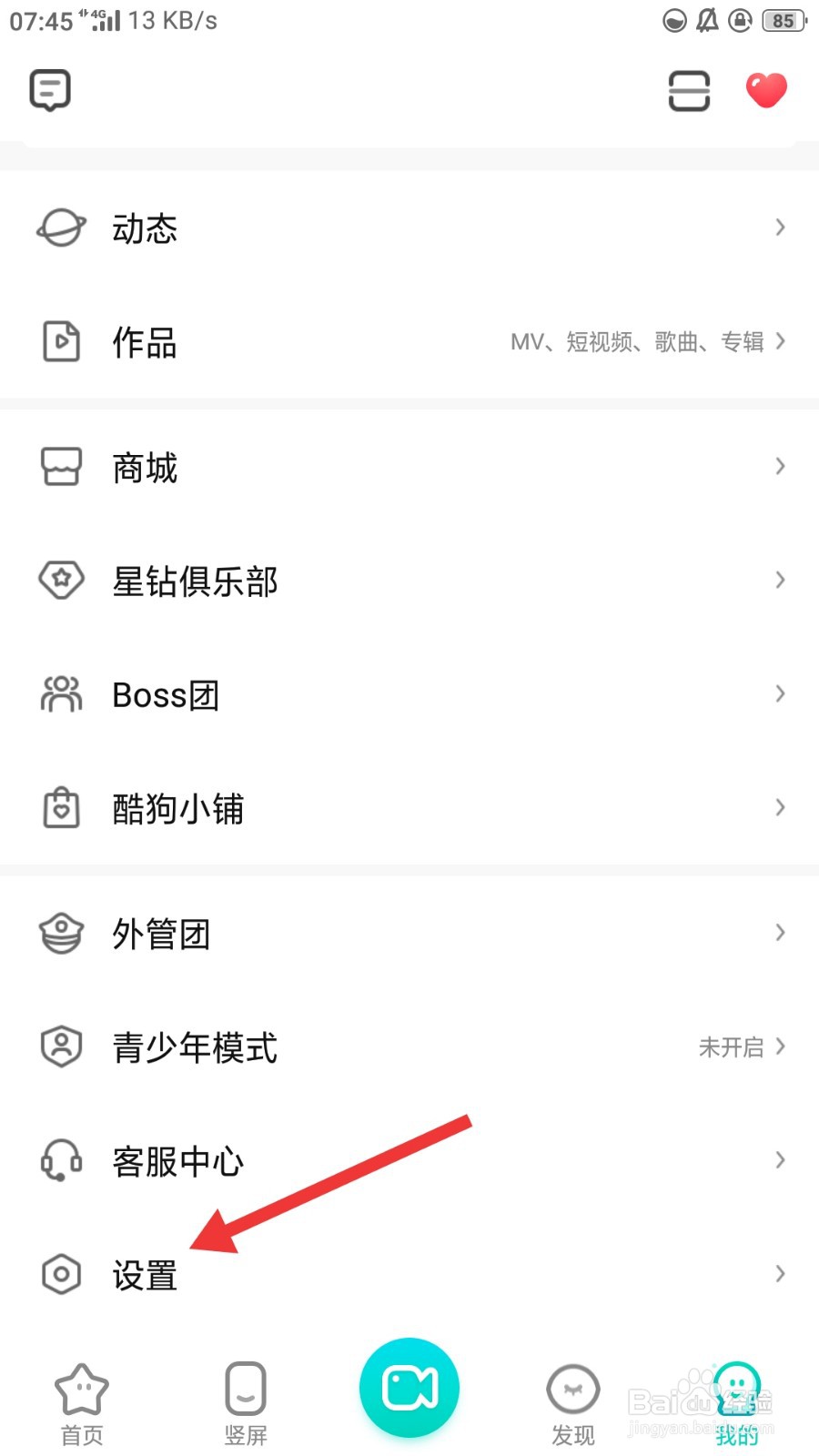
Task: Open the 星钻俱乐部 club menu item
Action: point(195,581)
